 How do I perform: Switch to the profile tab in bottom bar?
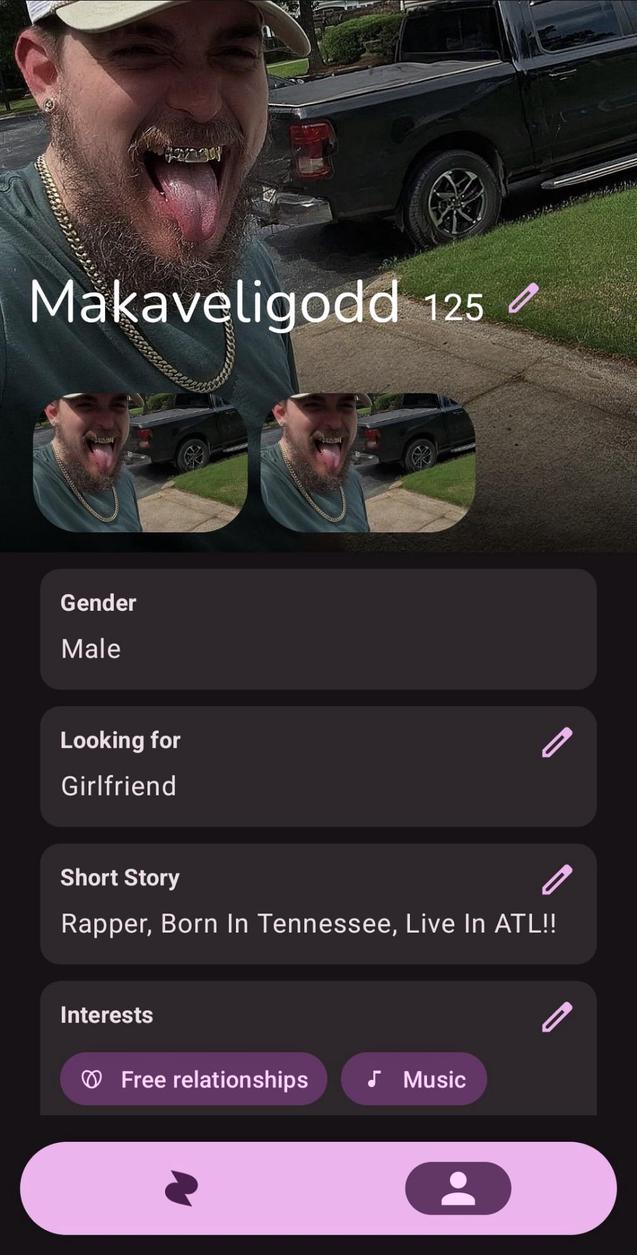click(458, 1188)
